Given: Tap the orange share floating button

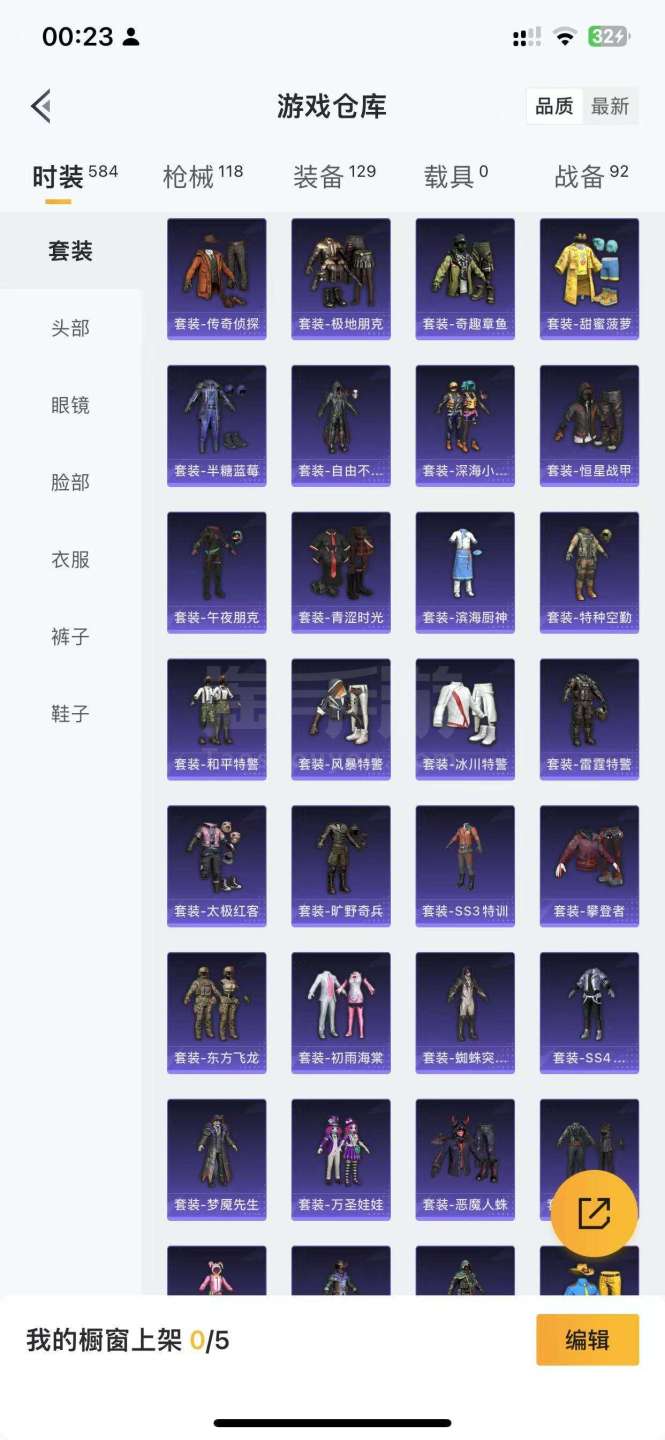Looking at the screenshot, I should pyautogui.click(x=594, y=1213).
